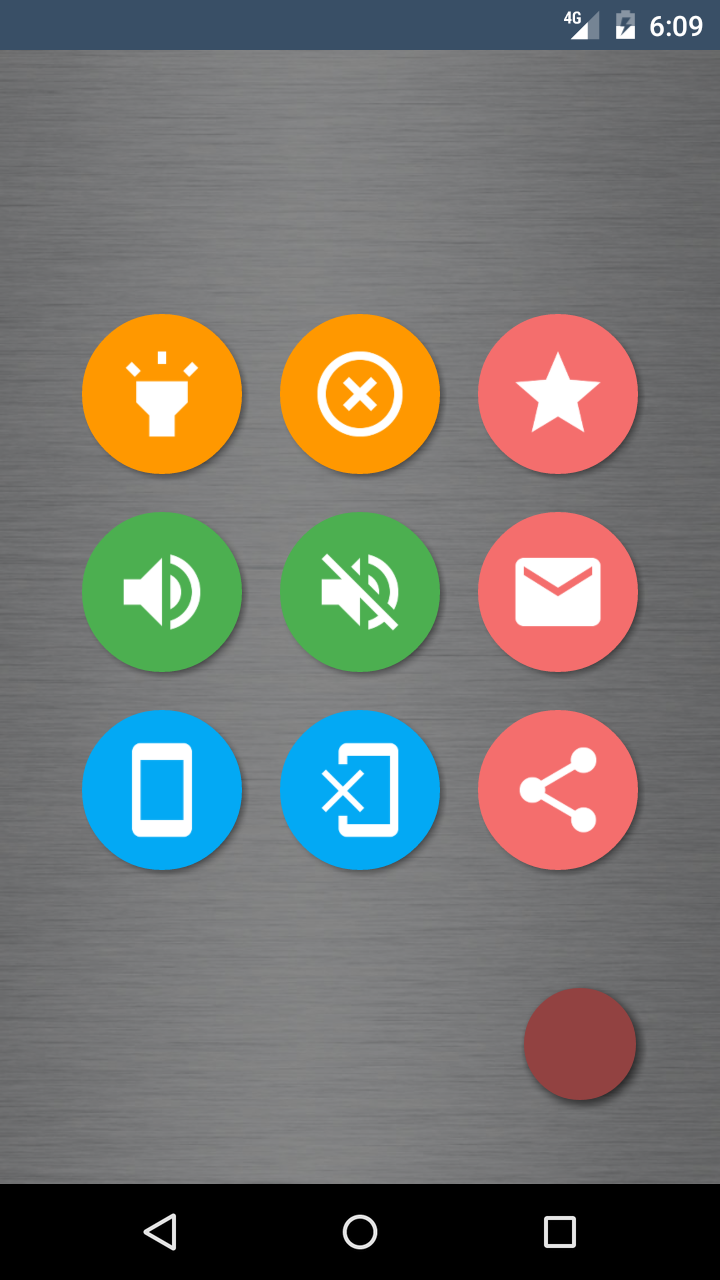Enable sound with the speaker button

(162, 592)
